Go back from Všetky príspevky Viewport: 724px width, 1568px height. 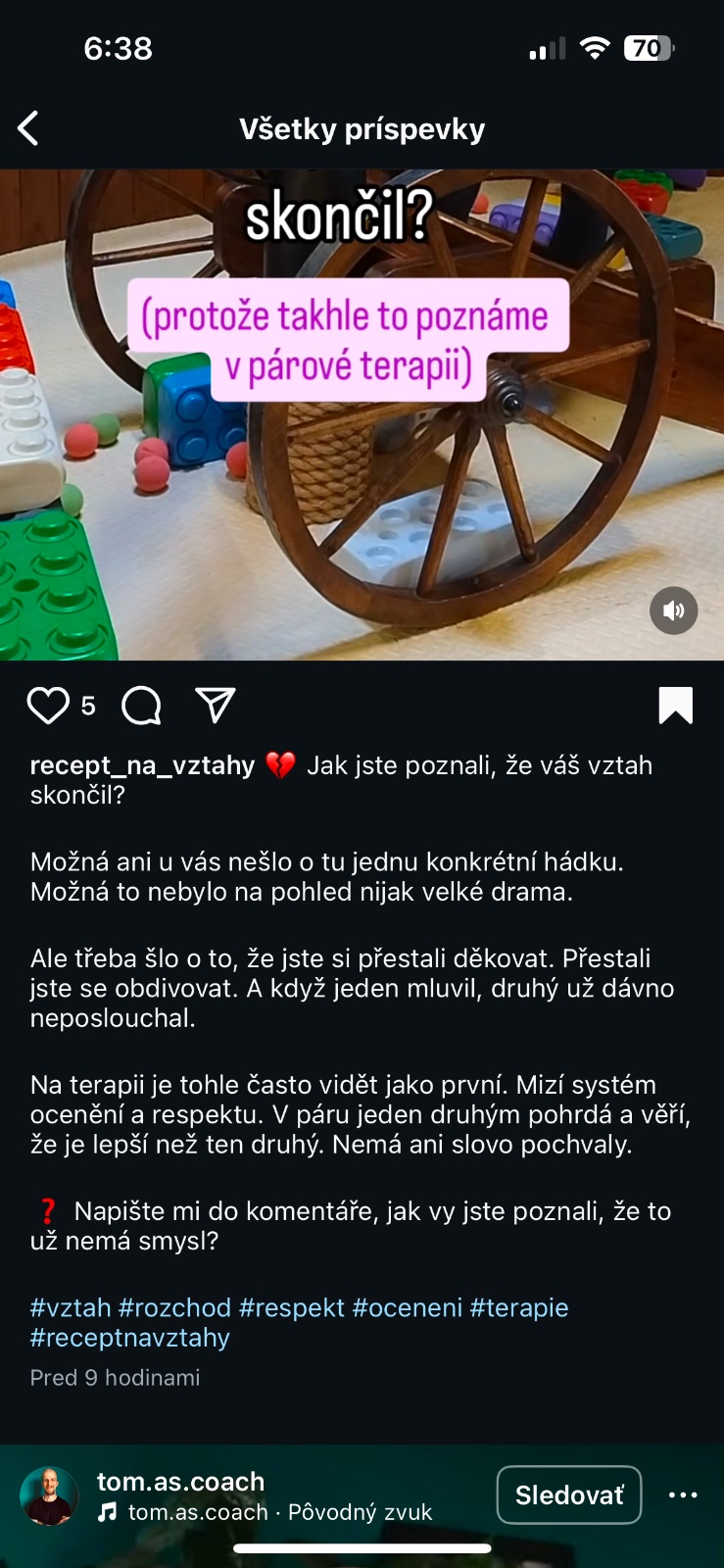click(28, 128)
